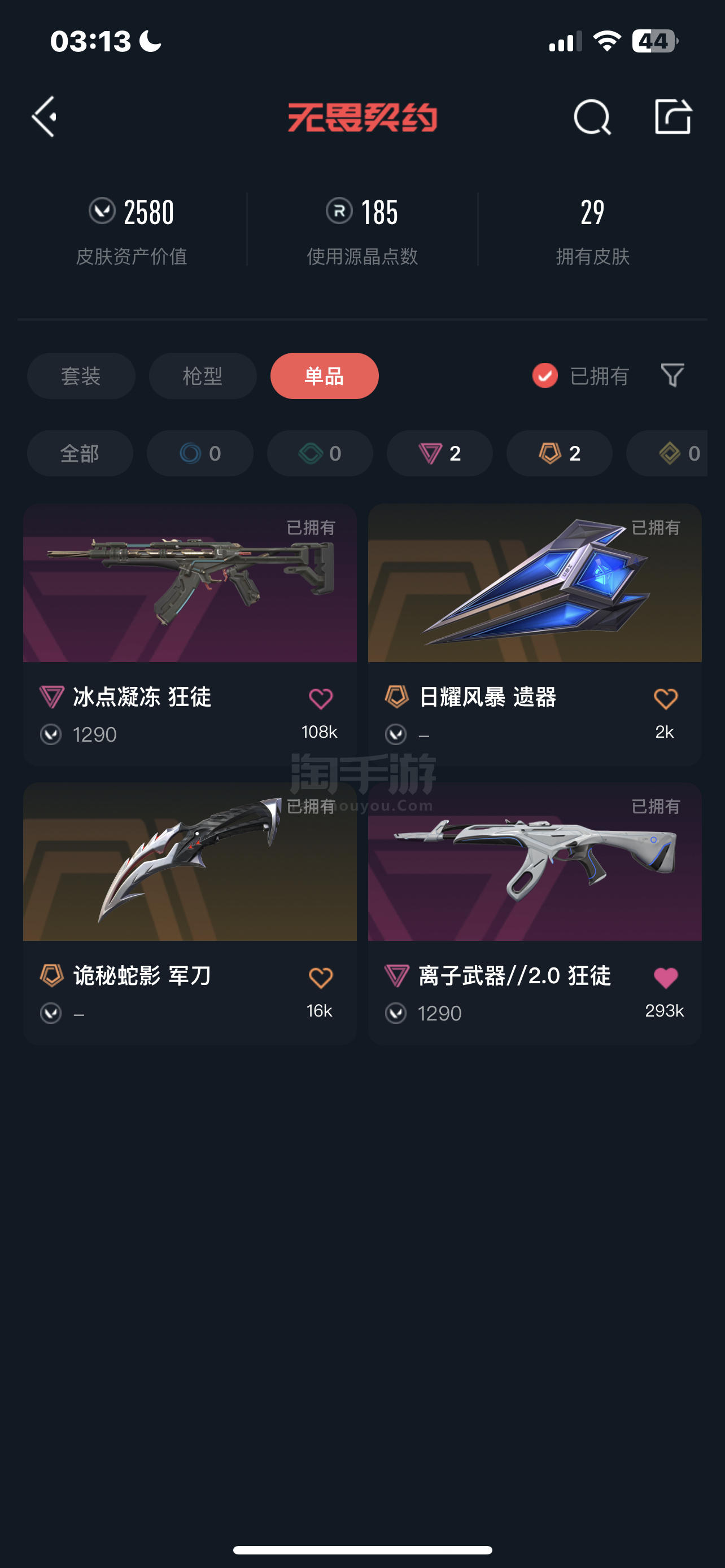Switch to the 套装 tab
Image resolution: width=725 pixels, height=1568 pixels.
[81, 375]
